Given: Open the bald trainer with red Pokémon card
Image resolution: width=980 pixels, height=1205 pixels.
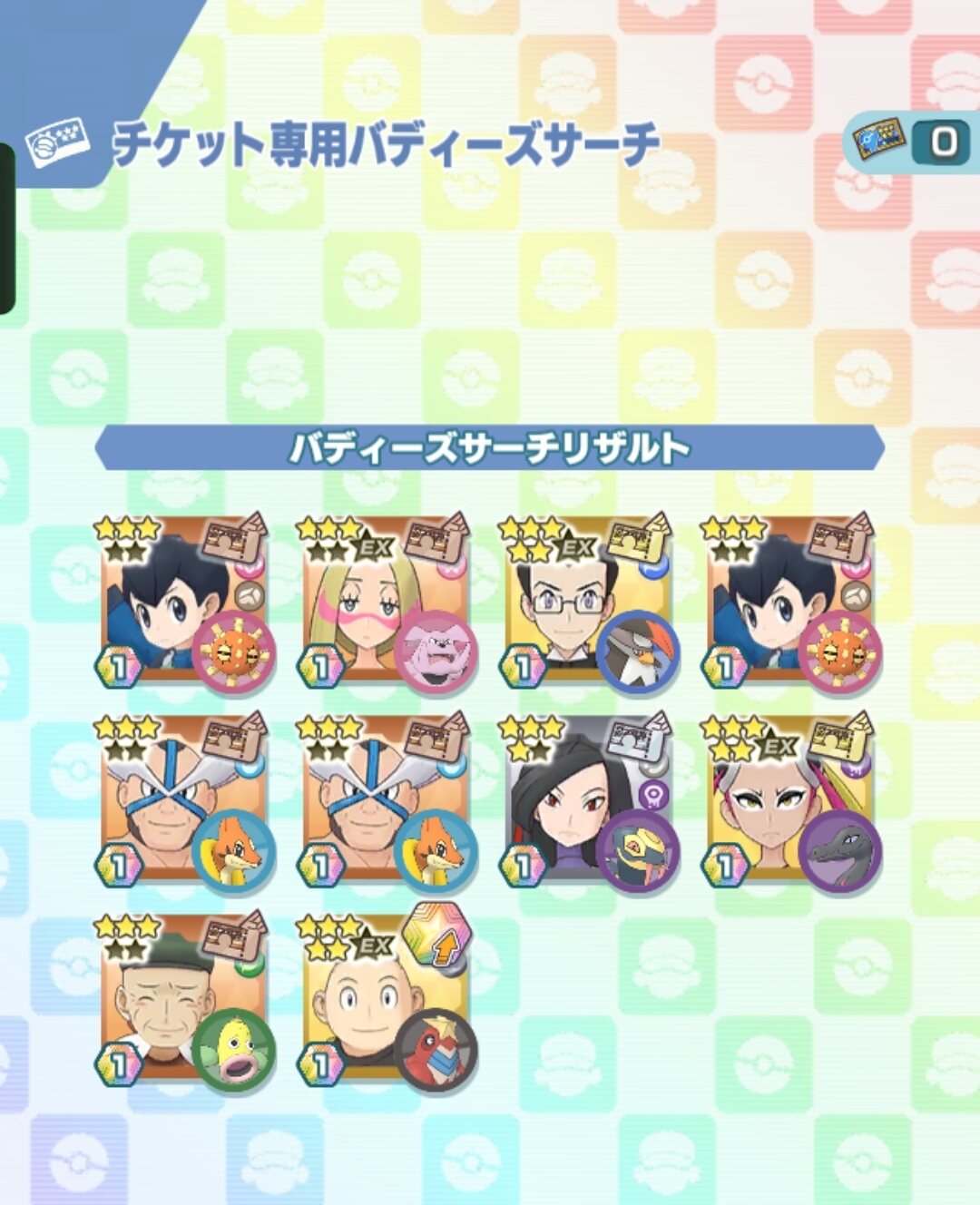Looking at the screenshot, I should 387,1002.
